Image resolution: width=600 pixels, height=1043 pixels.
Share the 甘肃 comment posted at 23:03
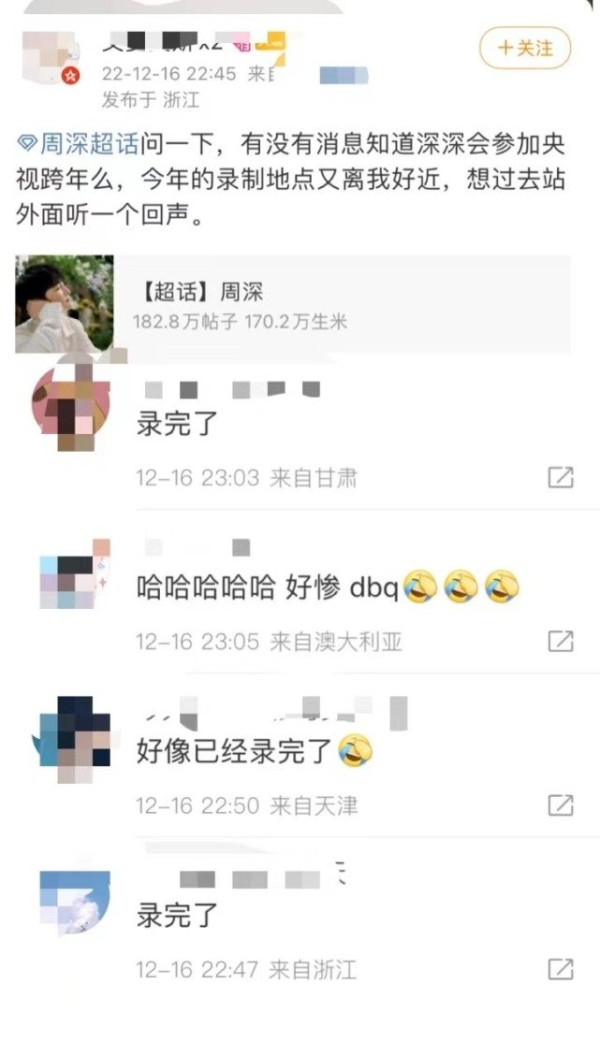click(x=560, y=477)
